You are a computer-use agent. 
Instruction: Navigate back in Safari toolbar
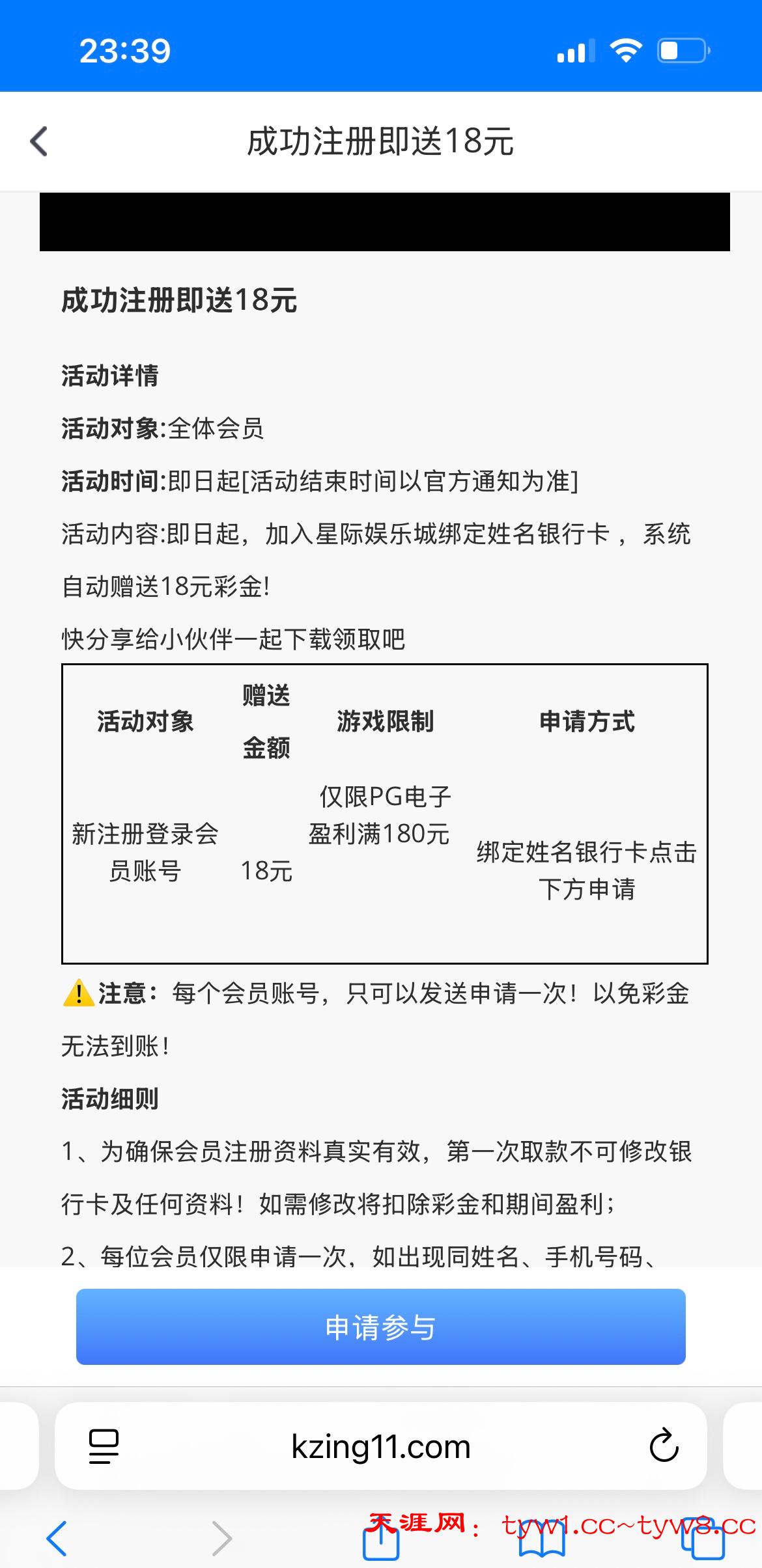click(x=57, y=1538)
